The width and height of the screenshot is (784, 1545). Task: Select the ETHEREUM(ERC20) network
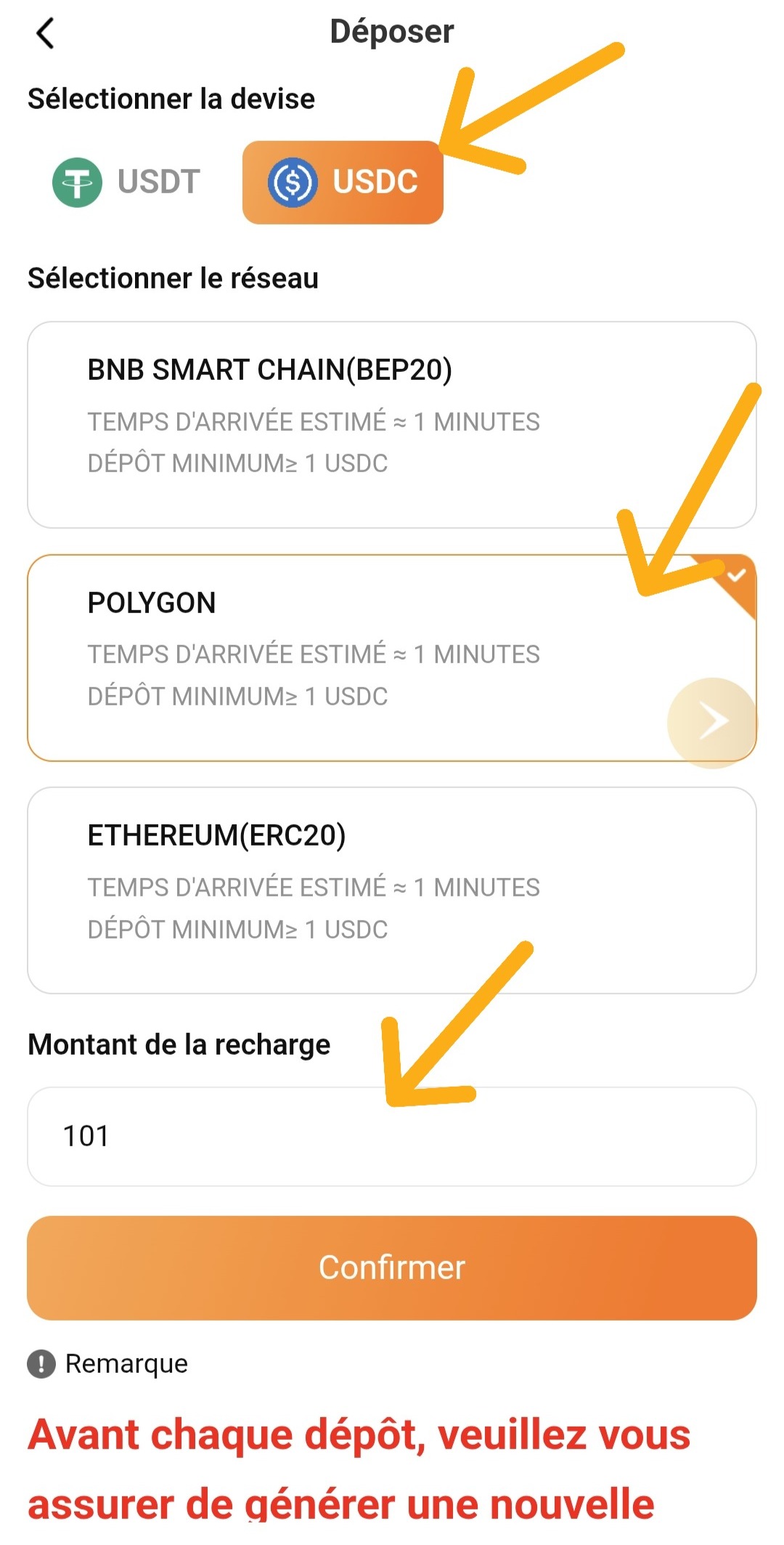392,891
